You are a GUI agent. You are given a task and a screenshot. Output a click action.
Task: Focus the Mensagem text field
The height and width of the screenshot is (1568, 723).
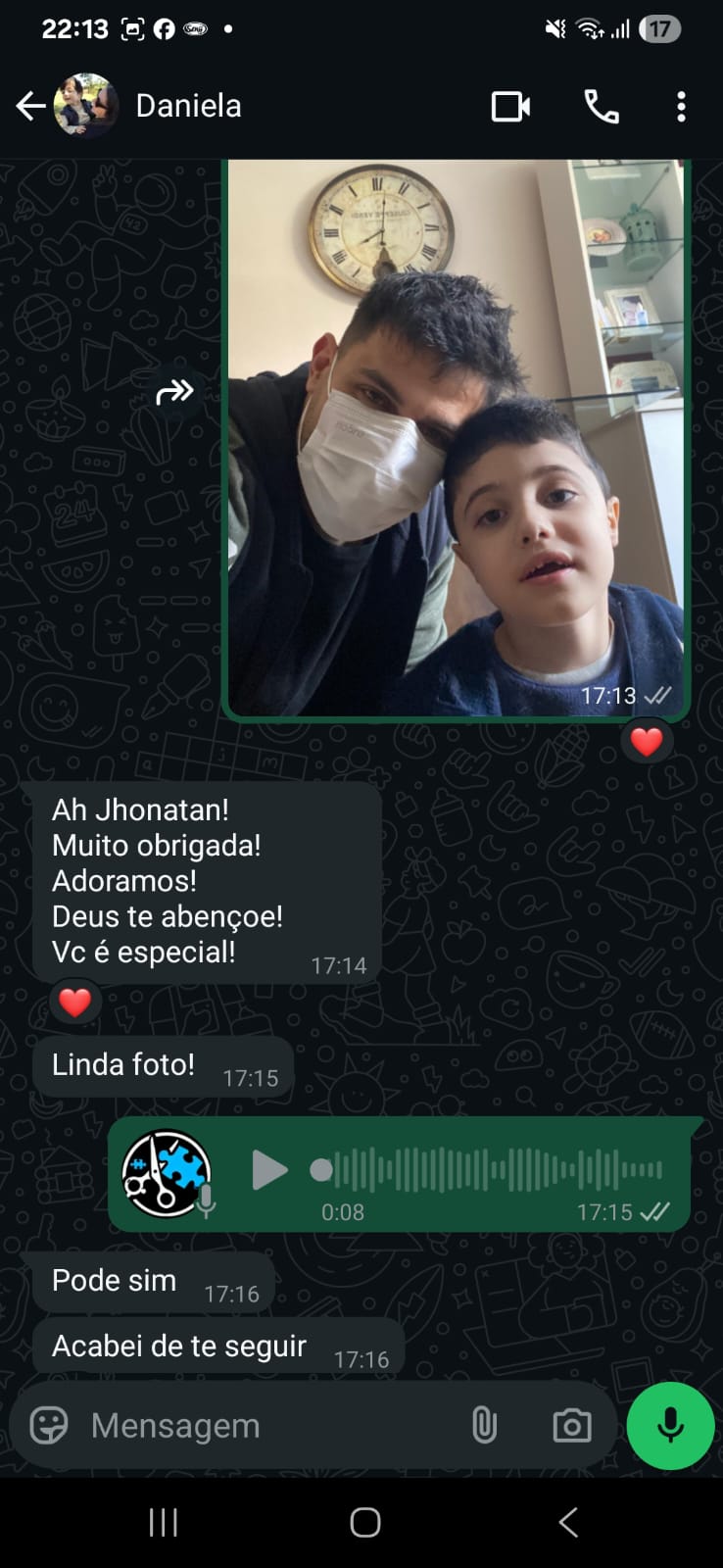pos(265,1425)
